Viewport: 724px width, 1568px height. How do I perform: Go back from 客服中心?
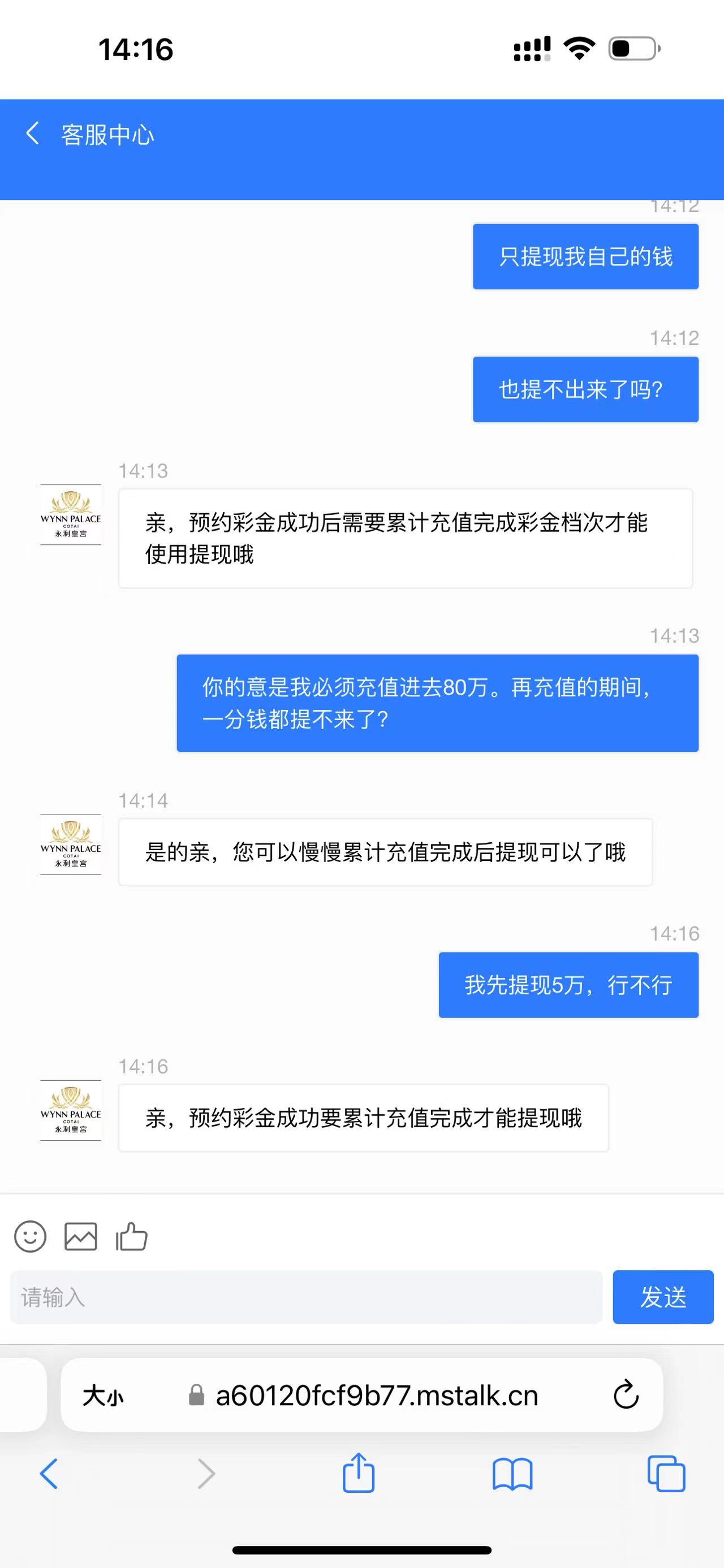(32, 133)
